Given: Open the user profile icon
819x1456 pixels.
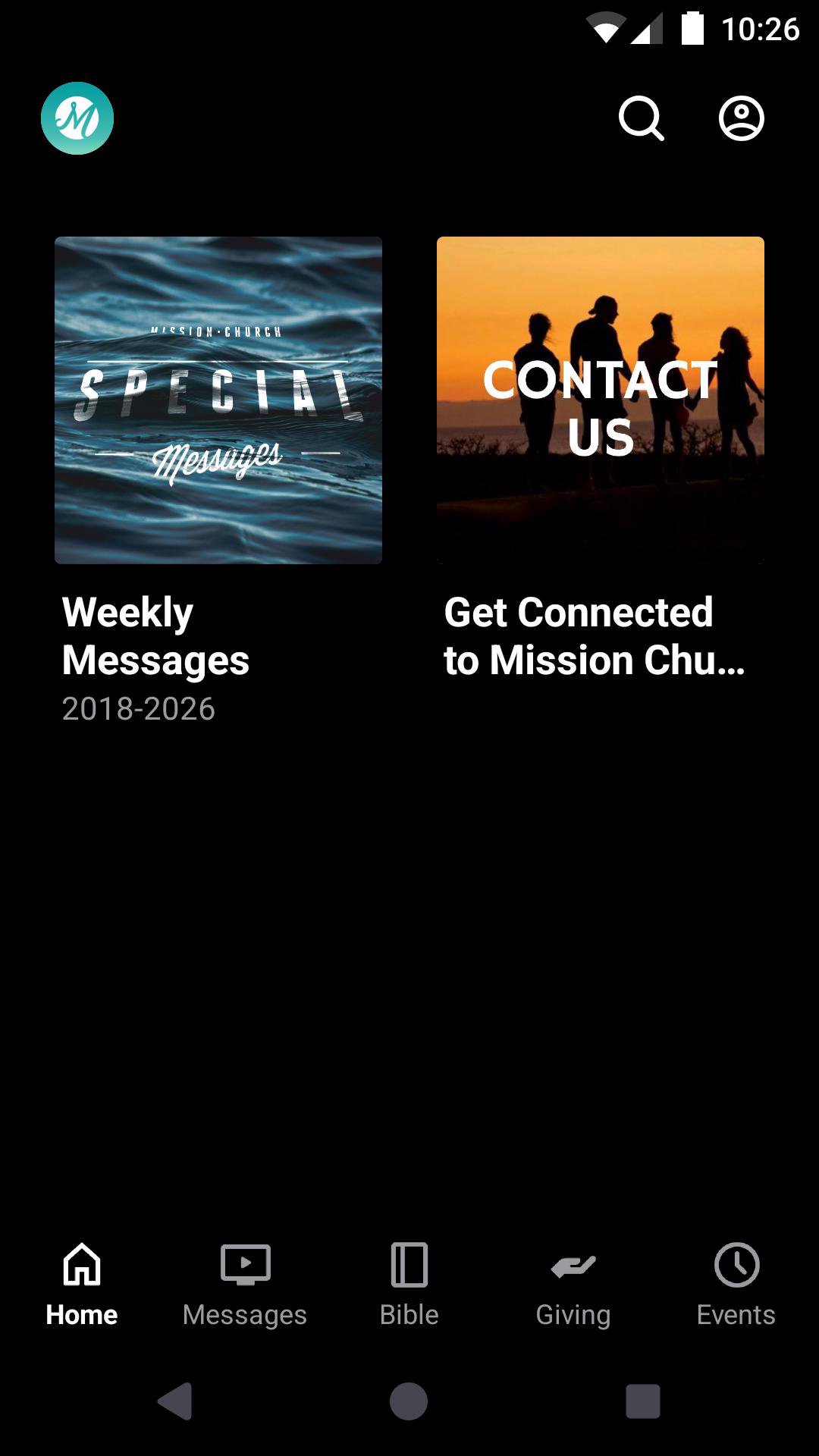Looking at the screenshot, I should pyautogui.click(x=741, y=118).
